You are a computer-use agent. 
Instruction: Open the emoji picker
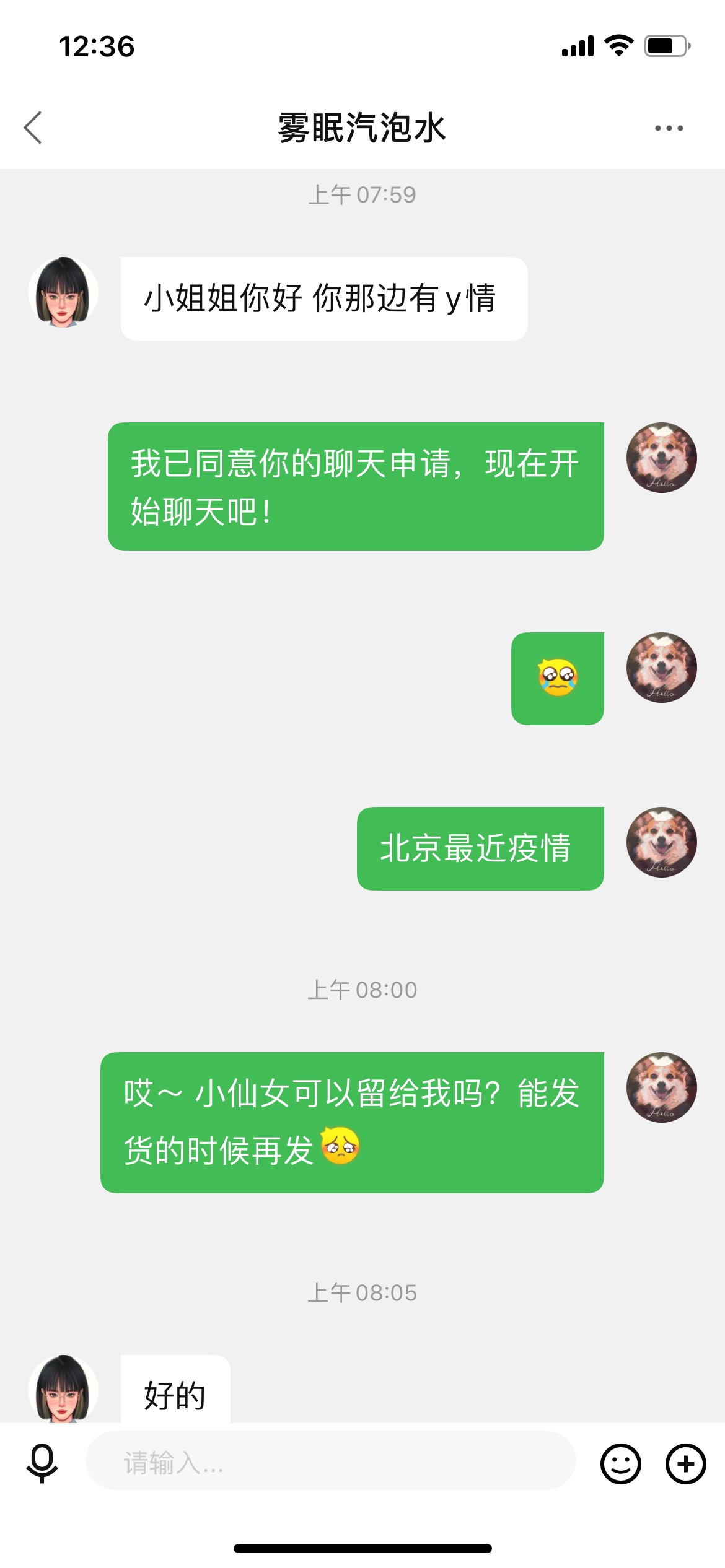620,1463
